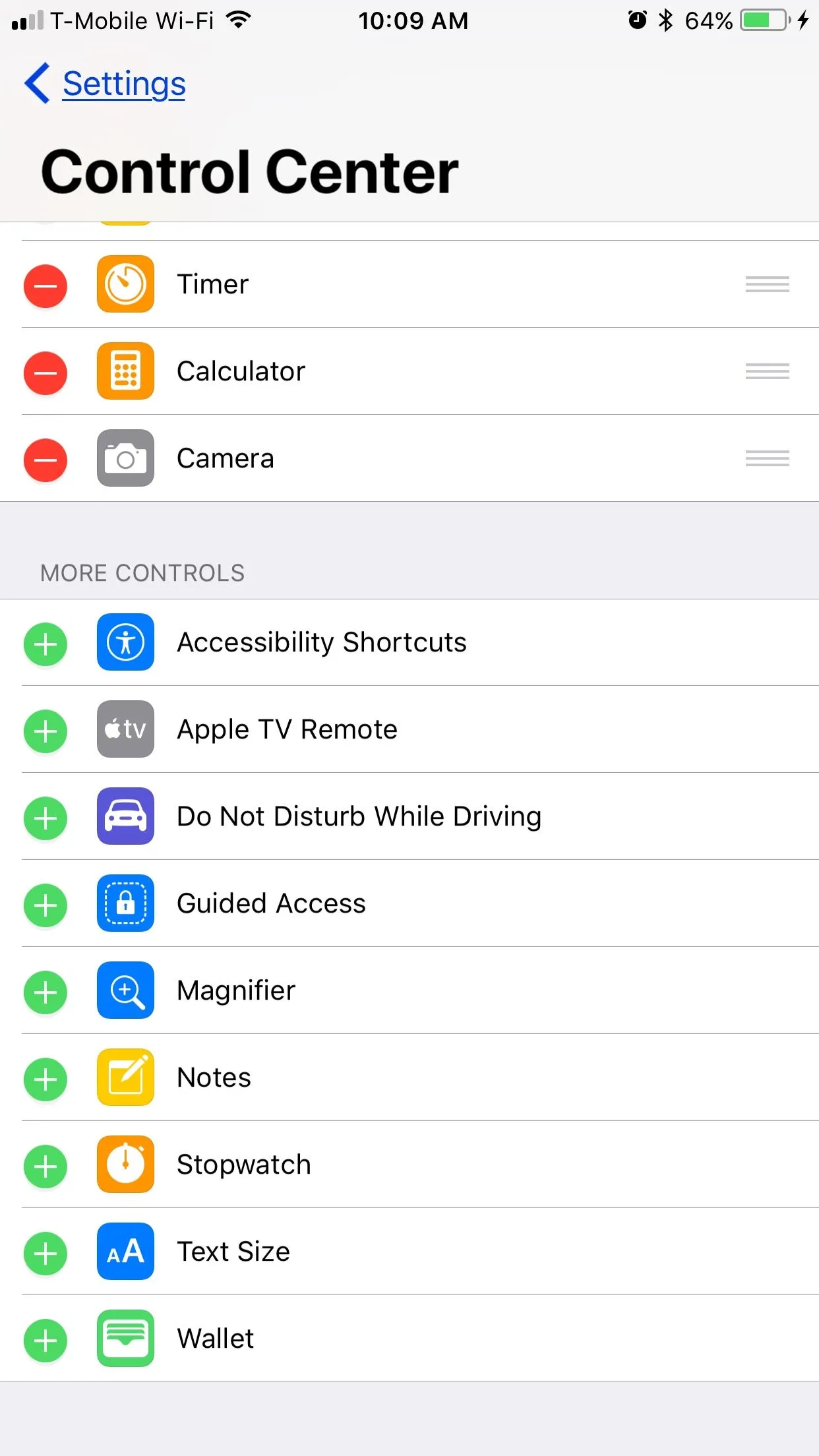Add Apple TV Remote to Control Center
819x1456 pixels.
(x=45, y=731)
